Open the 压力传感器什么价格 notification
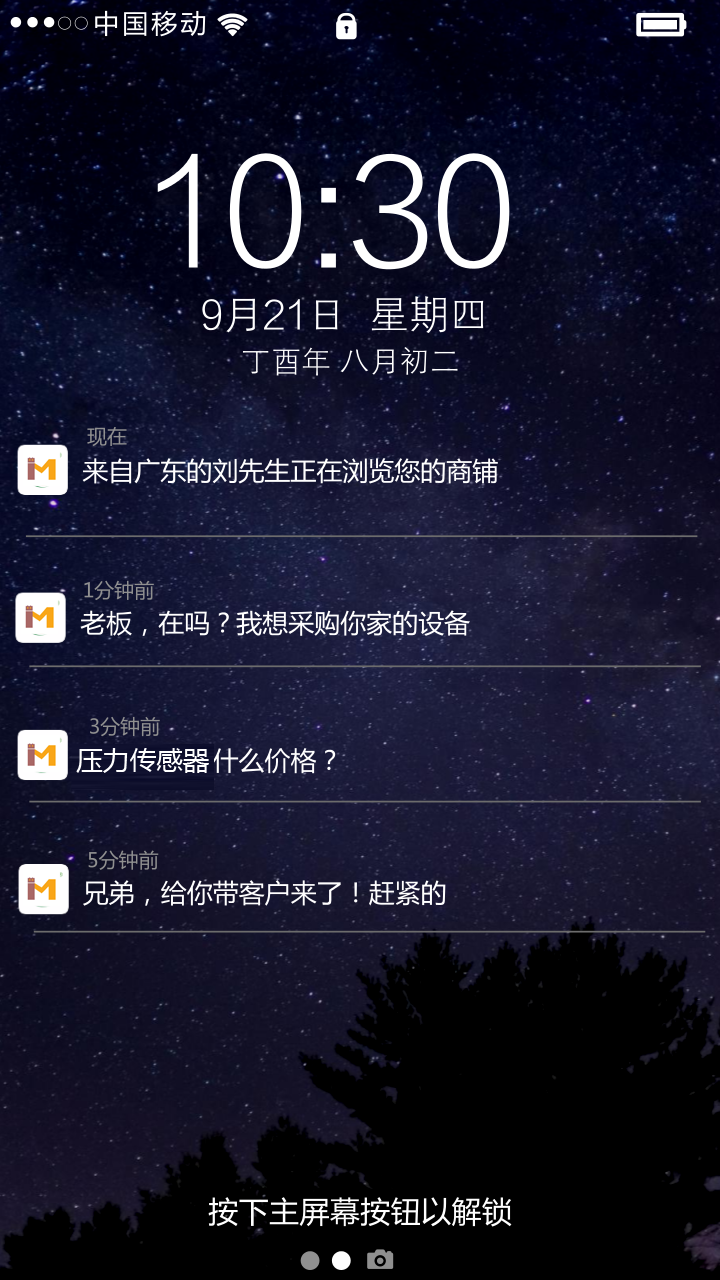The image size is (720, 1280). pyautogui.click(x=208, y=761)
